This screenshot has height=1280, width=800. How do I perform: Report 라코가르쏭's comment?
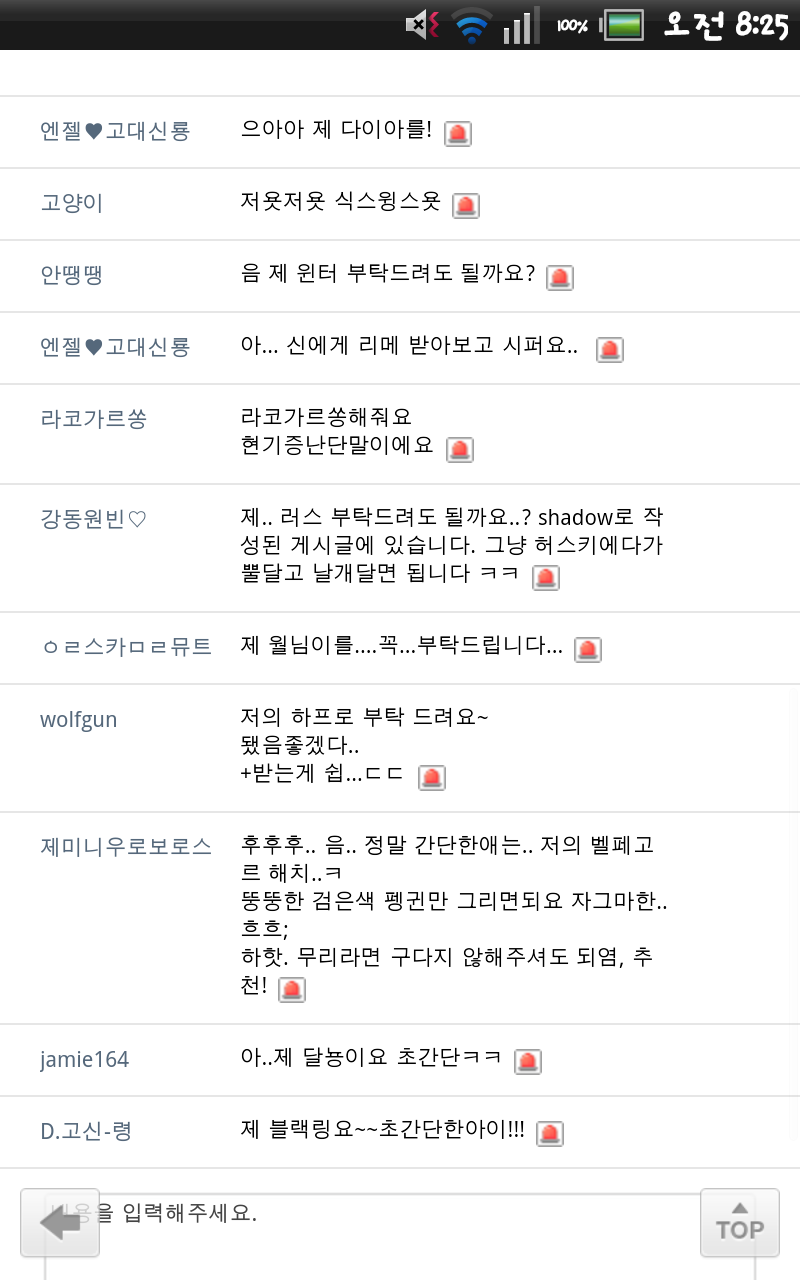(460, 450)
